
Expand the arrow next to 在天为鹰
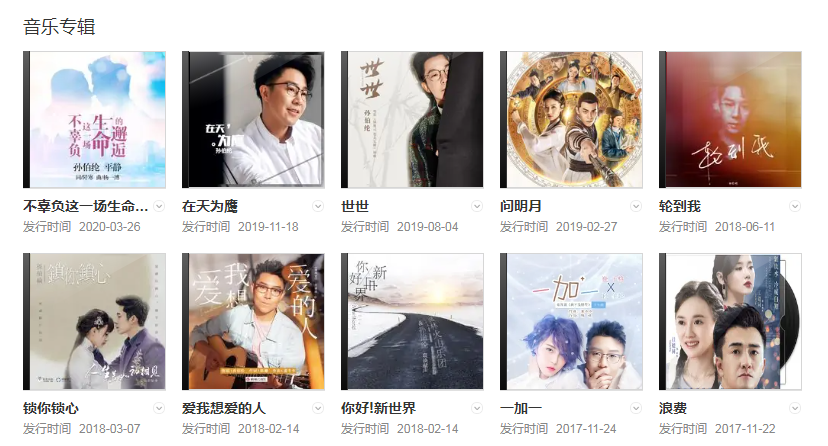(x=318, y=206)
